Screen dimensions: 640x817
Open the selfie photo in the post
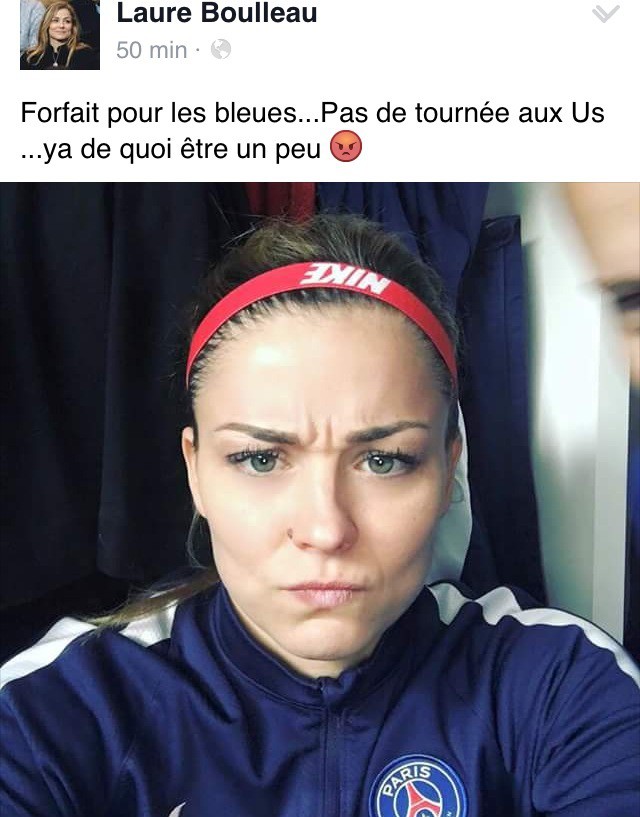[320, 500]
